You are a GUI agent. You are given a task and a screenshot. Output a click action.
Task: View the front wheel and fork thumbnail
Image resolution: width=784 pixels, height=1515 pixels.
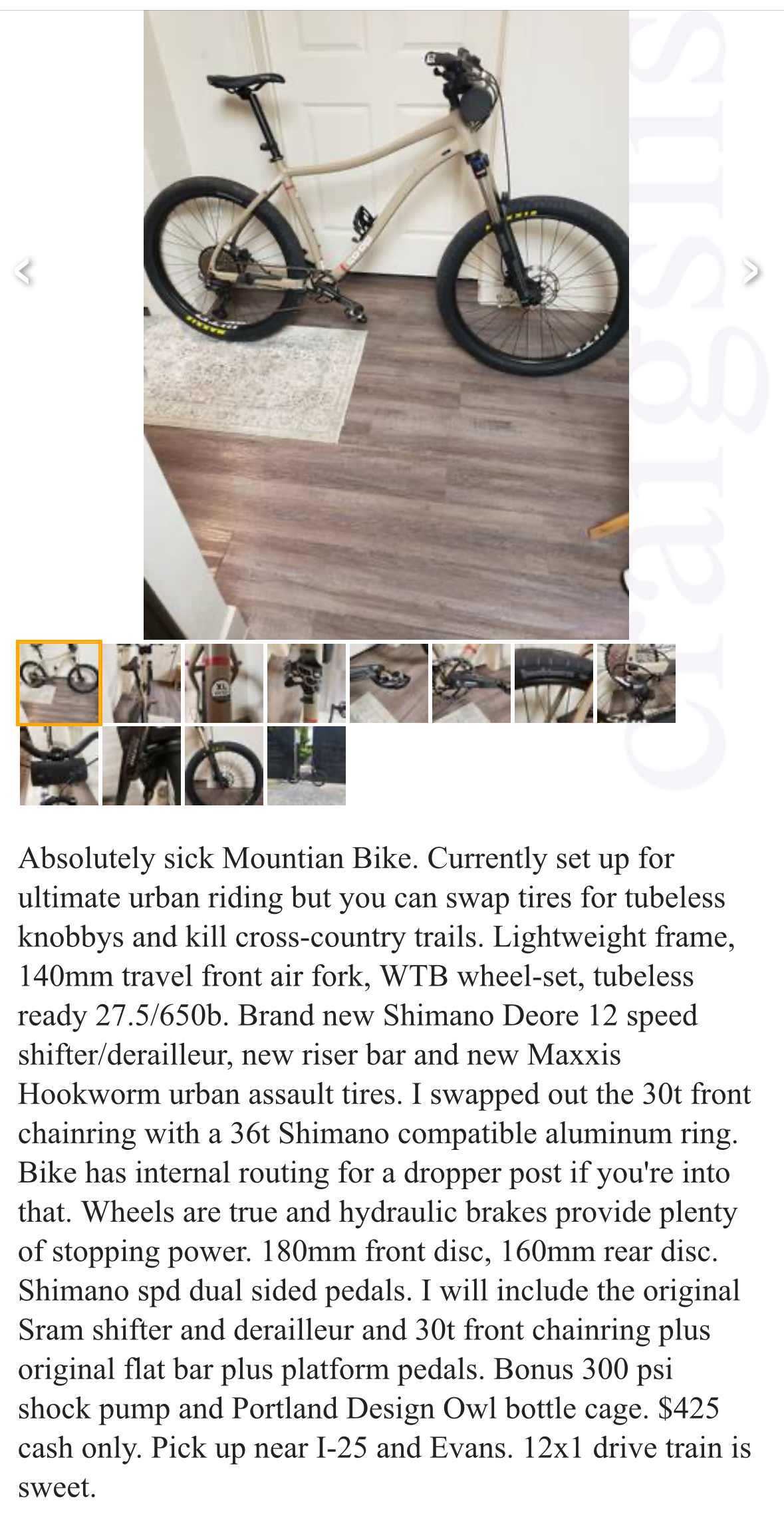click(x=224, y=765)
